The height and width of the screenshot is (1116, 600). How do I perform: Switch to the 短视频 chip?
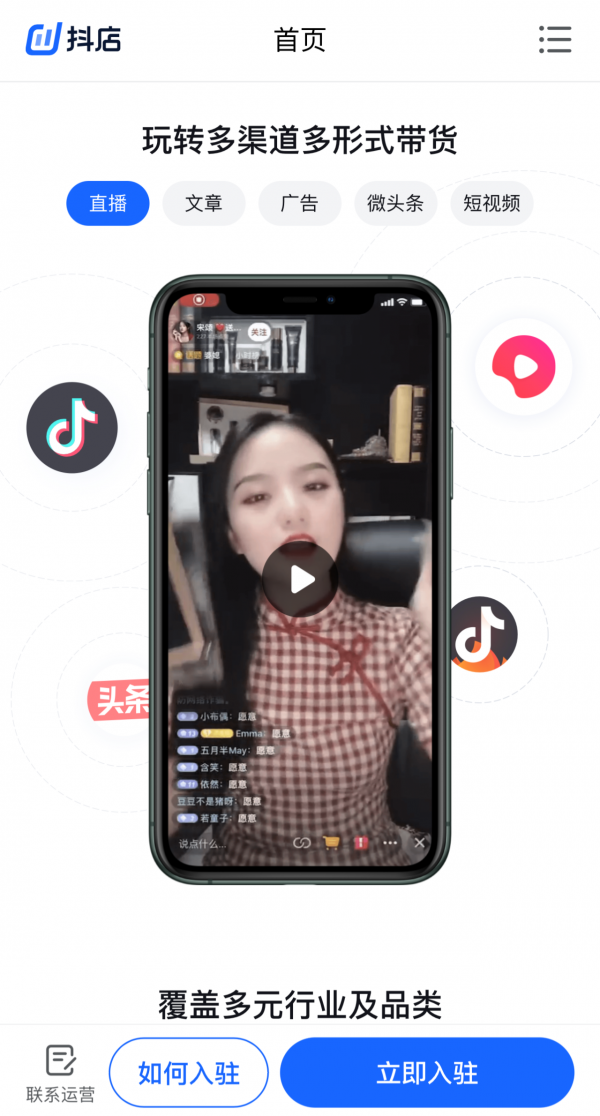492,203
